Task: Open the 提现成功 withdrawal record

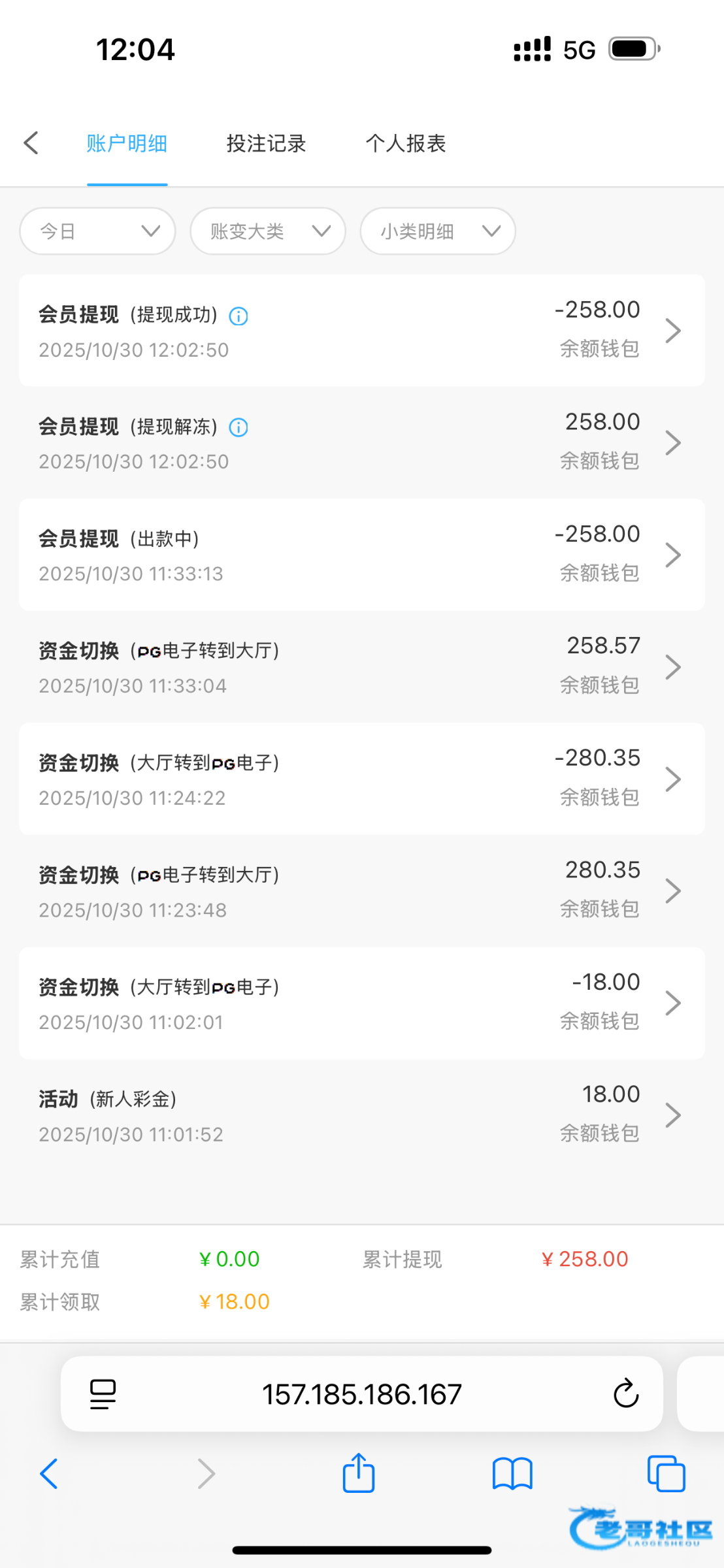Action: coord(361,331)
